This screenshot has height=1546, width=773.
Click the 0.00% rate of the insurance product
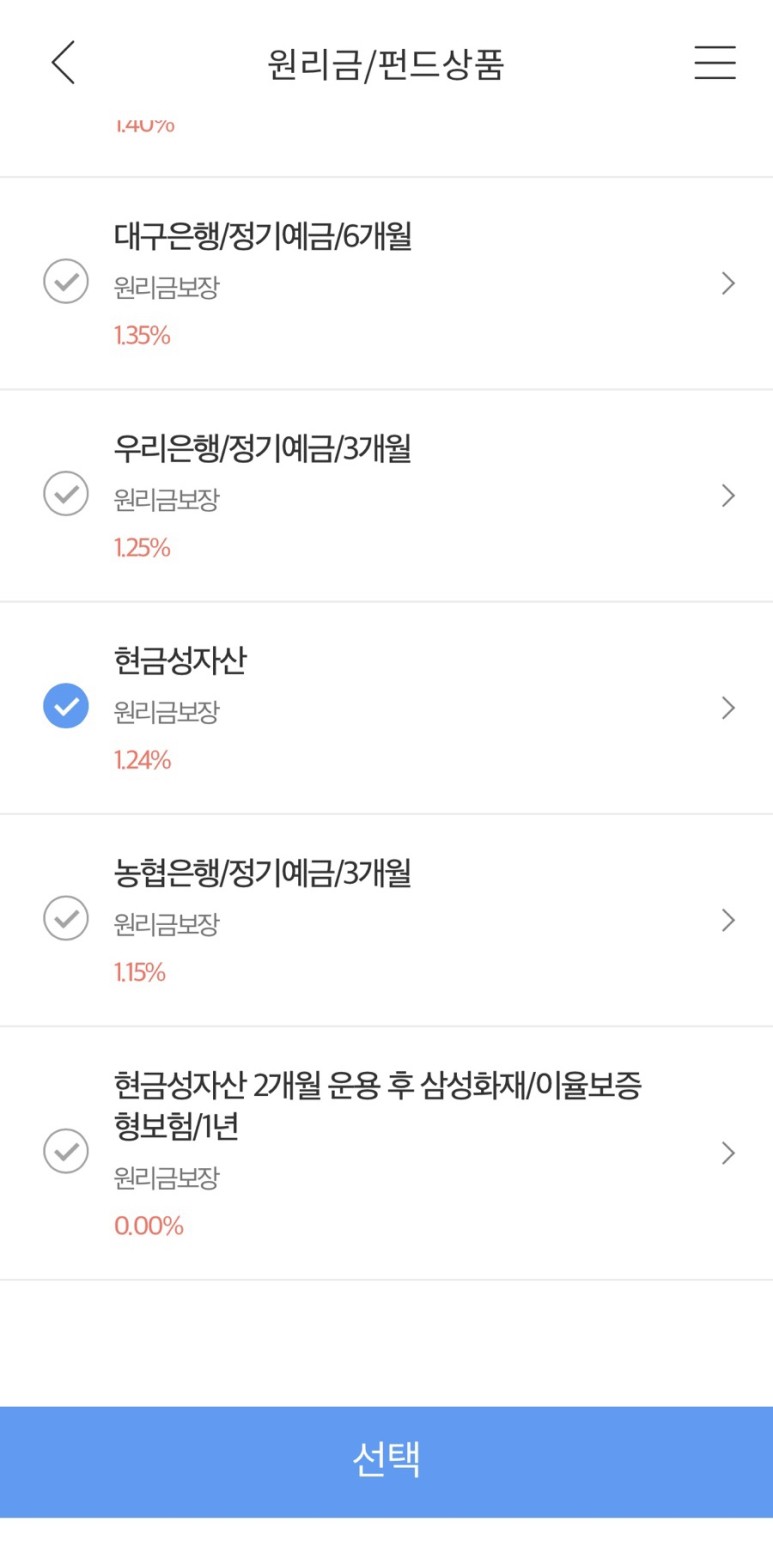(149, 1225)
